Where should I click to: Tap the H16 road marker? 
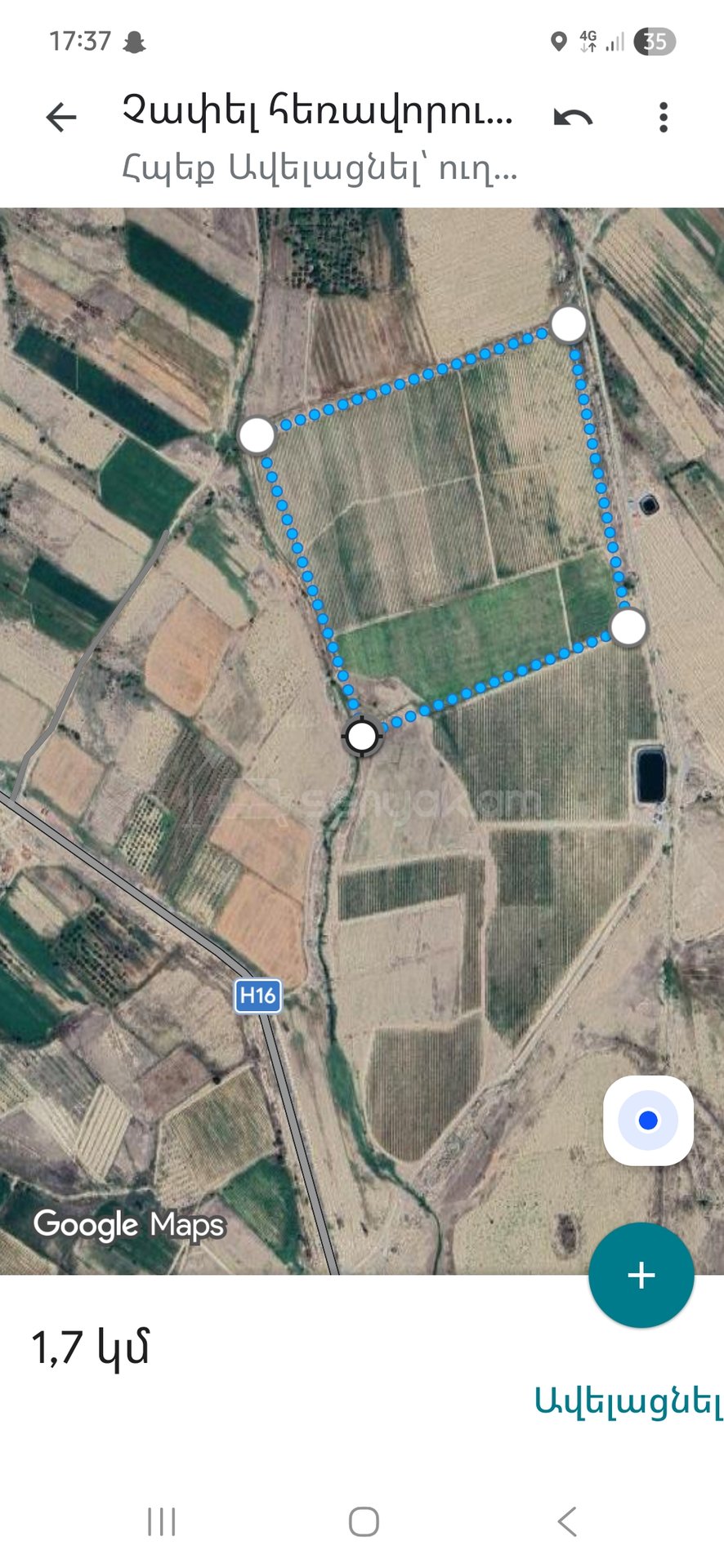click(258, 996)
